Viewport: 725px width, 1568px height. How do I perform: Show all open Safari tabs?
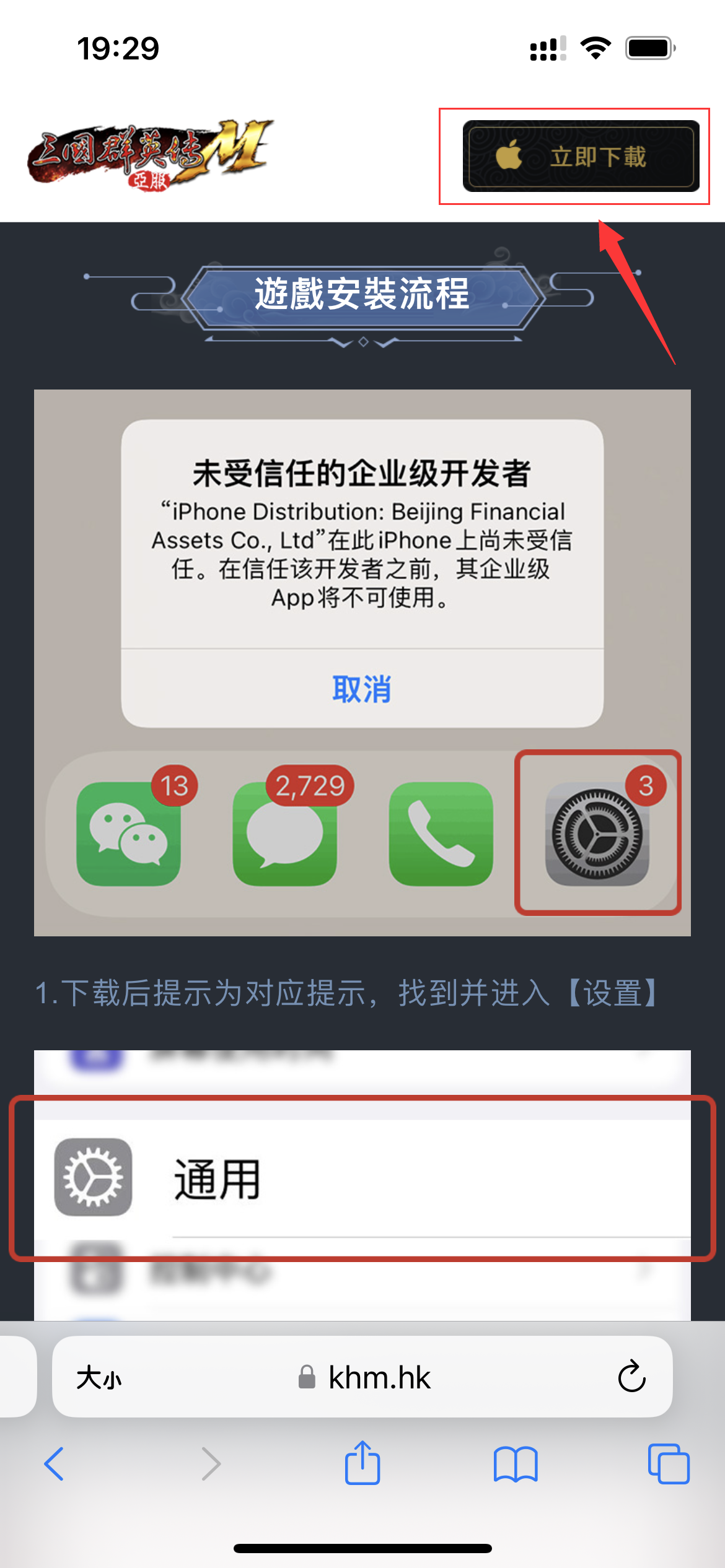pyautogui.click(x=668, y=1464)
